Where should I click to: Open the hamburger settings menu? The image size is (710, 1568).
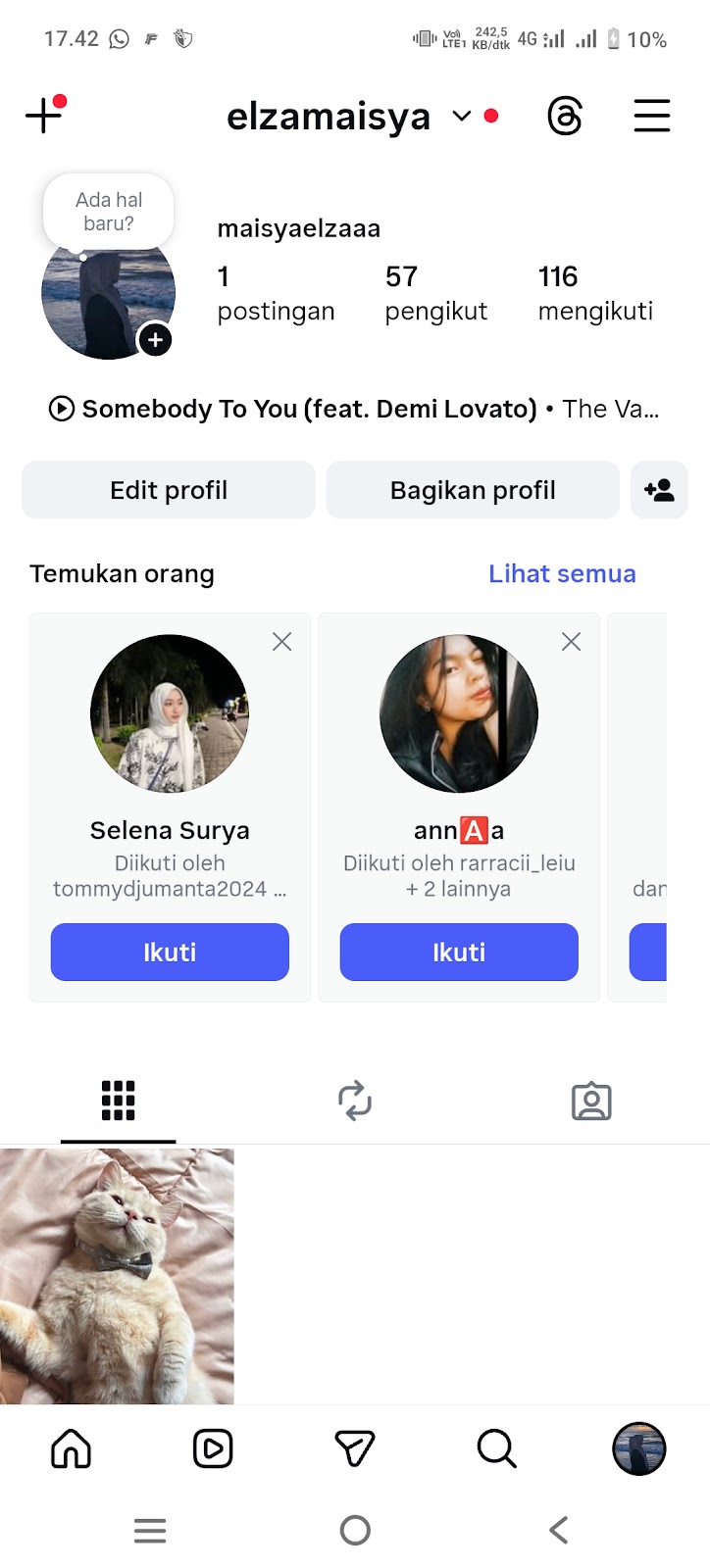click(651, 116)
